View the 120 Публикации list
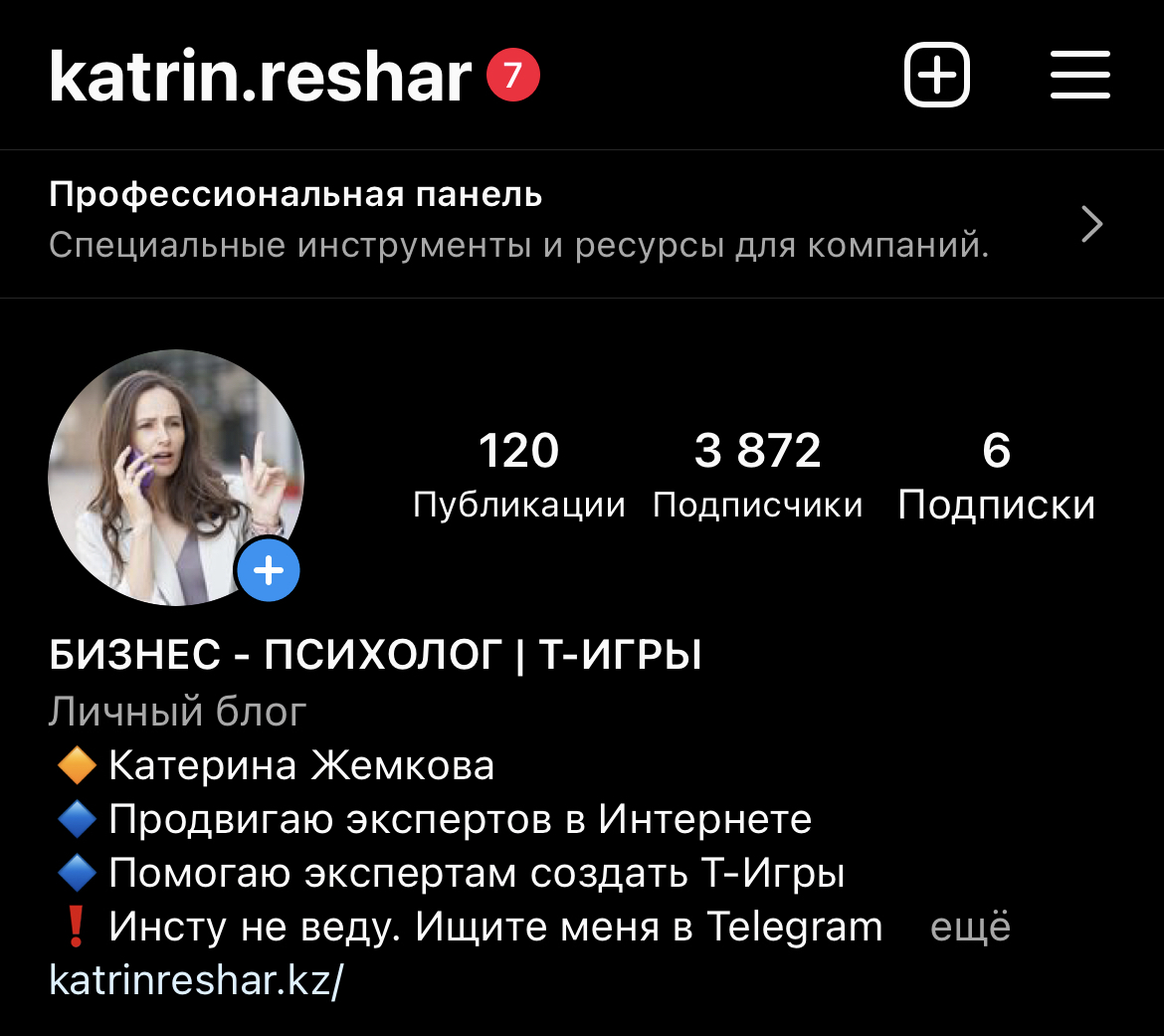 click(518, 476)
